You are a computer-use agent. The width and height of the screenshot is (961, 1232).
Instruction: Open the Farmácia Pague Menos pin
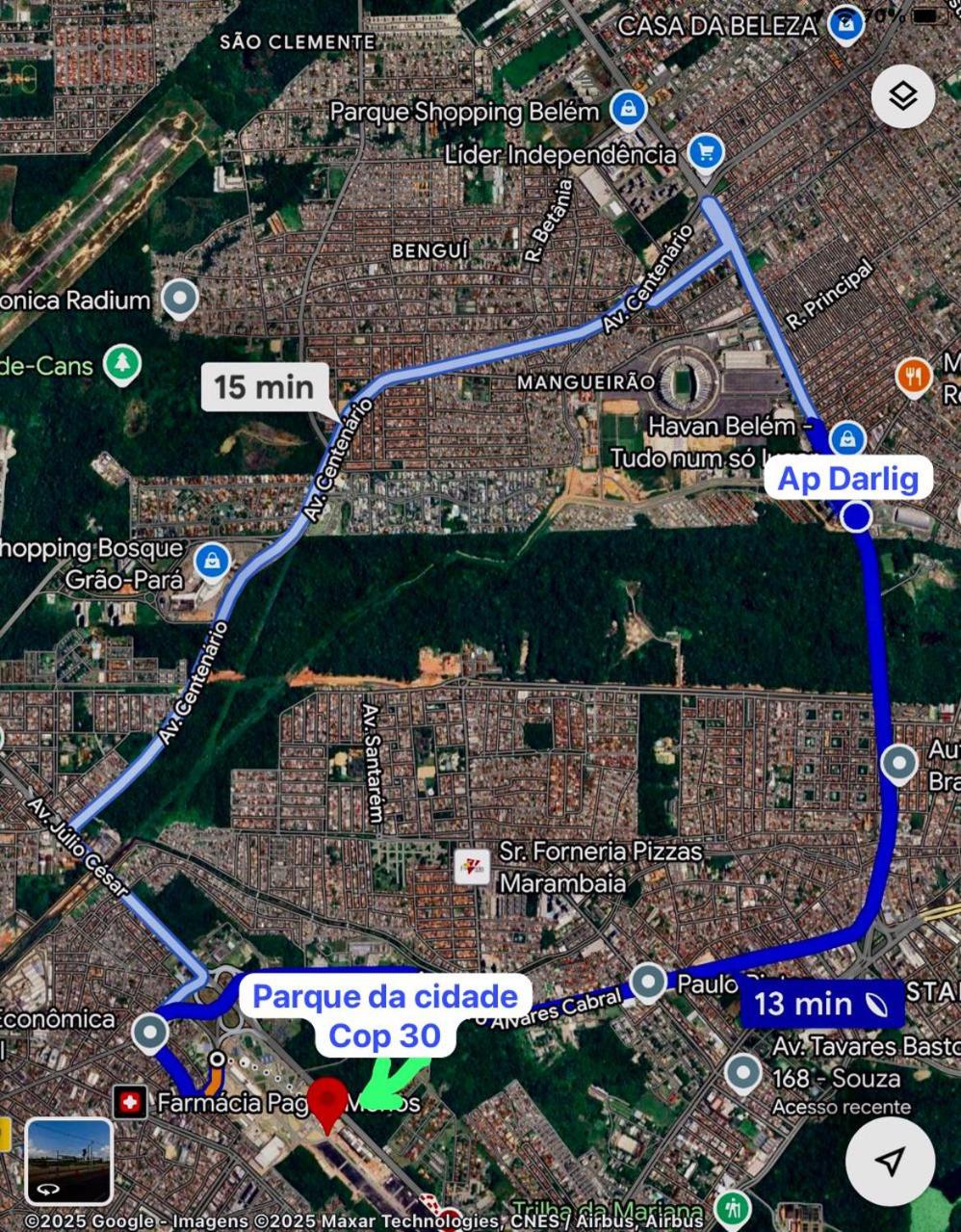click(x=129, y=1101)
